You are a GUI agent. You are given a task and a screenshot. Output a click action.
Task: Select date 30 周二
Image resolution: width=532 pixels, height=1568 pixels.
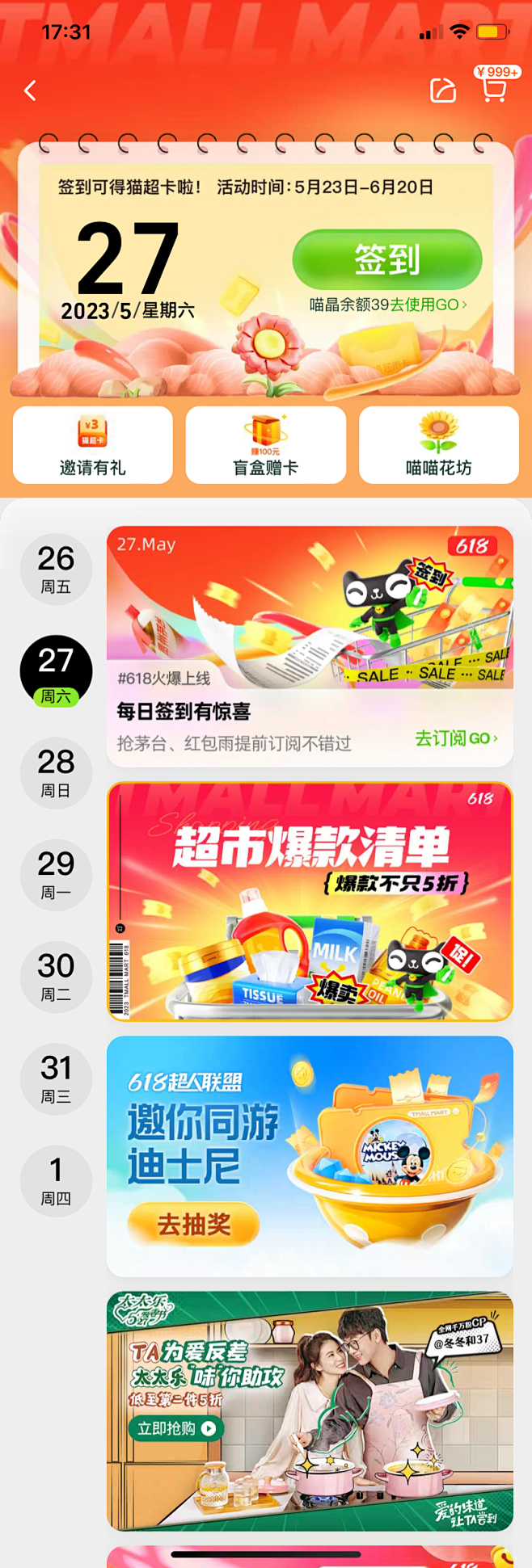[x=56, y=977]
